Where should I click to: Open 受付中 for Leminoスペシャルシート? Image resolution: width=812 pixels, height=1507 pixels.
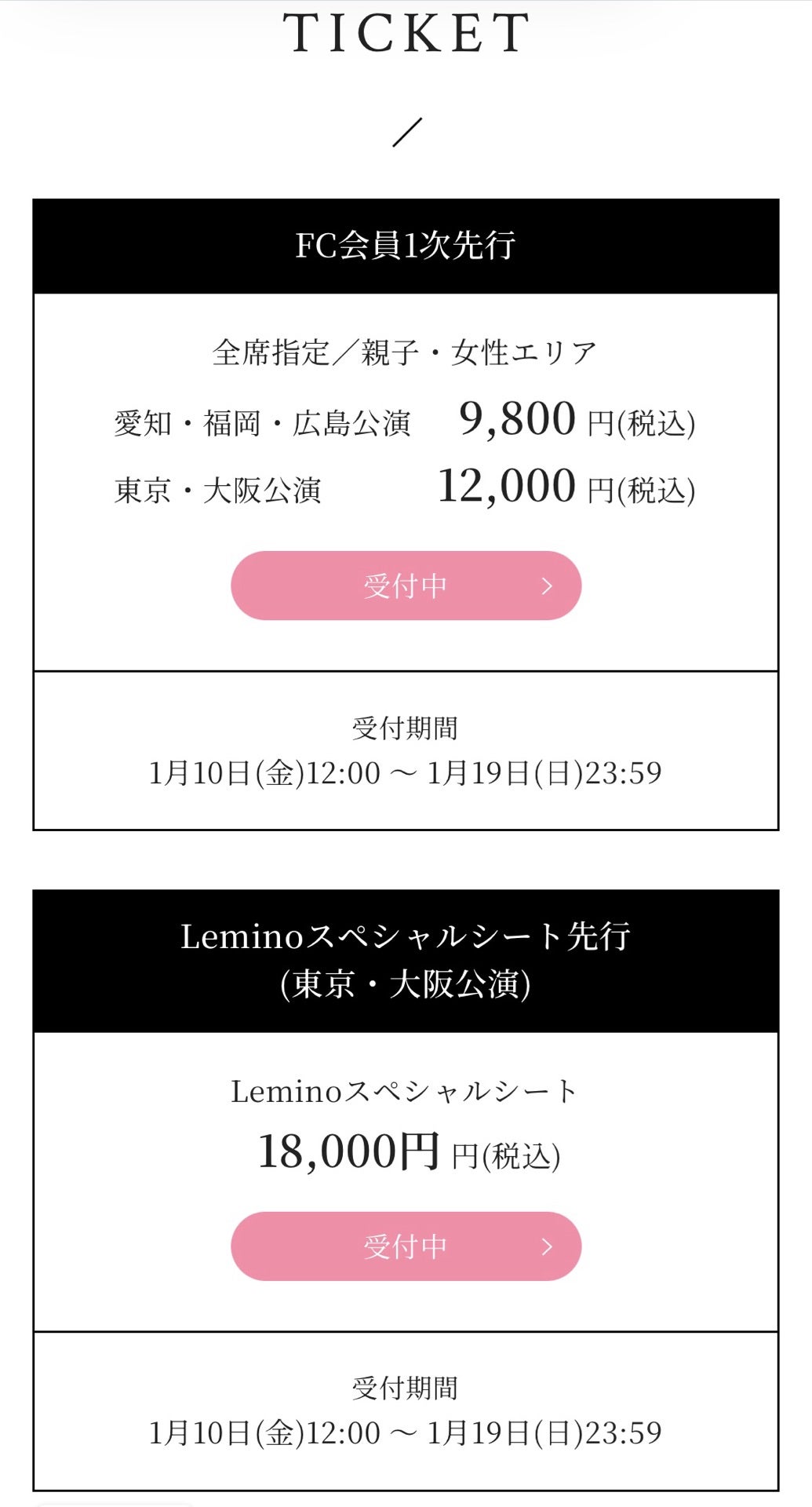tap(406, 1246)
